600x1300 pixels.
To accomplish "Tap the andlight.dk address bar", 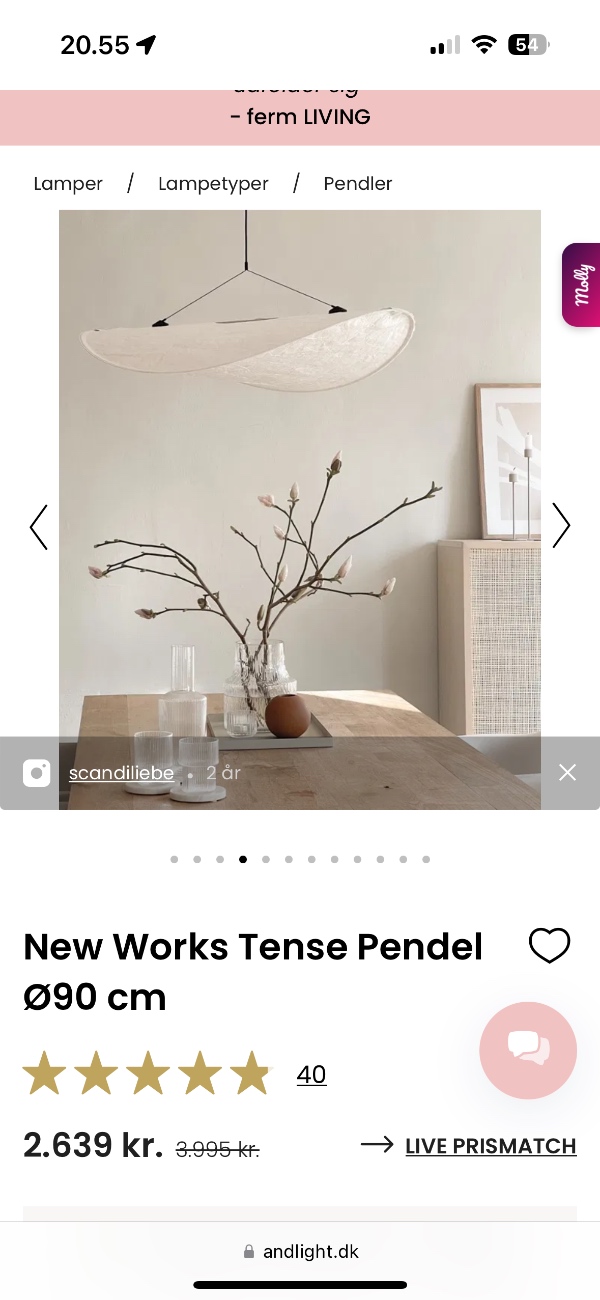I will 300,1252.
